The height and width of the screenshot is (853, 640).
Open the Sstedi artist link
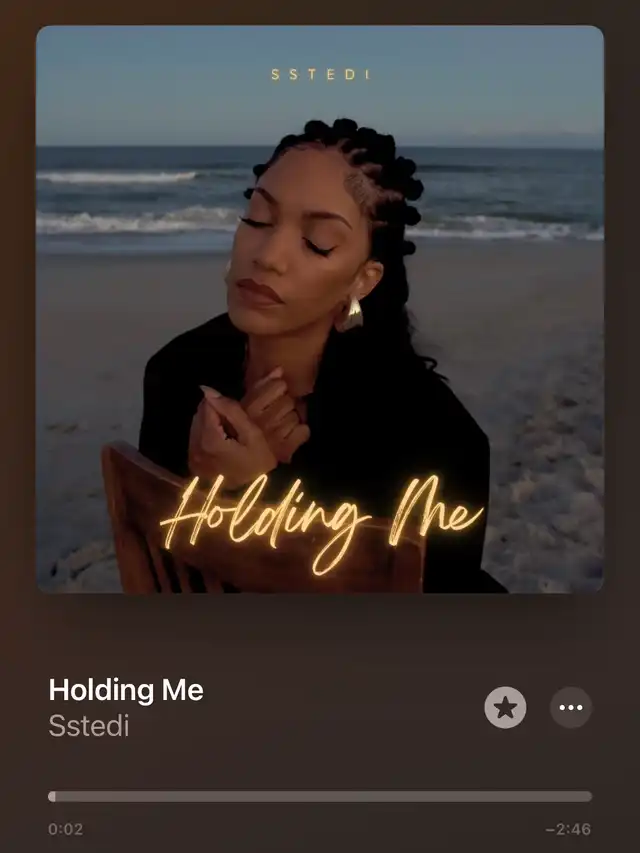[89, 725]
